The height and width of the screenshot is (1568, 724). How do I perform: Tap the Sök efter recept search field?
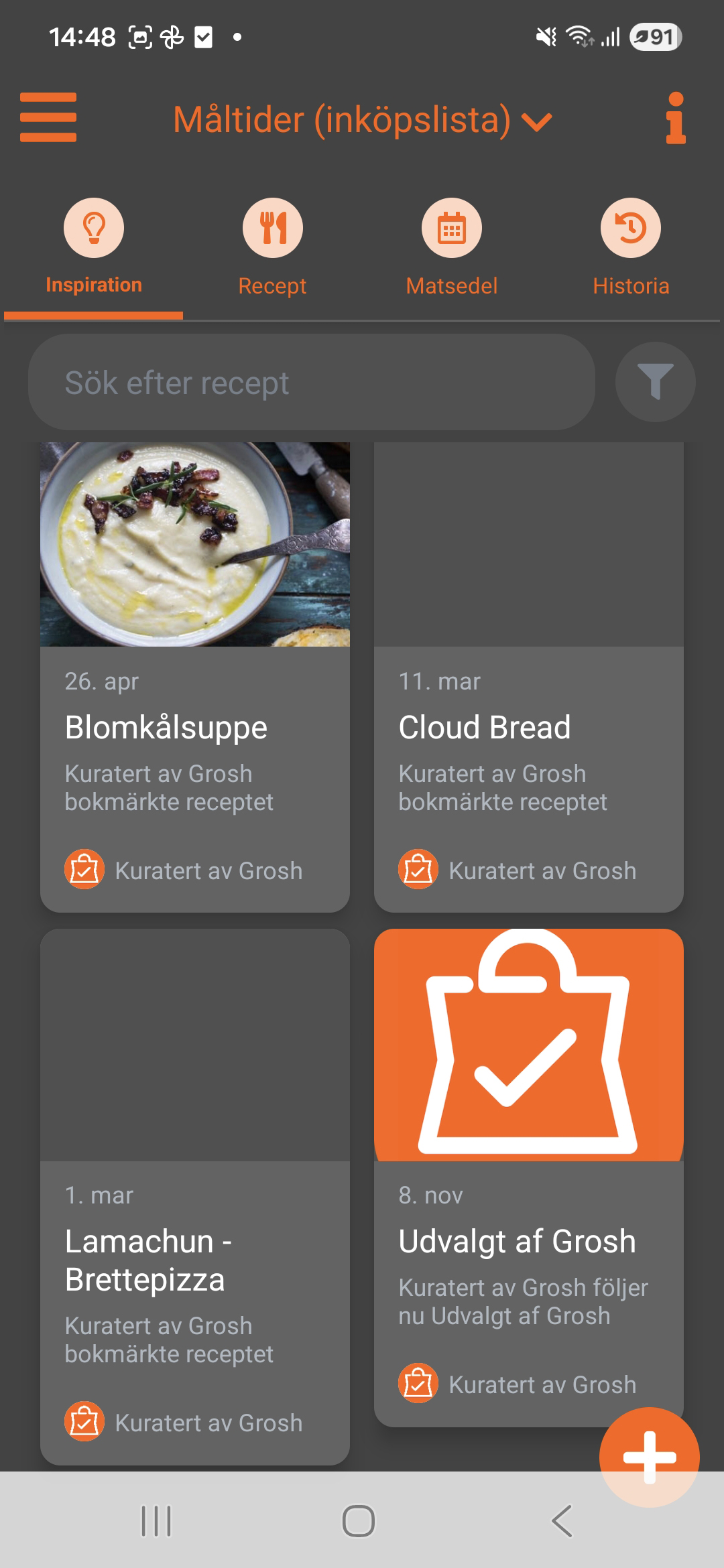tap(311, 383)
